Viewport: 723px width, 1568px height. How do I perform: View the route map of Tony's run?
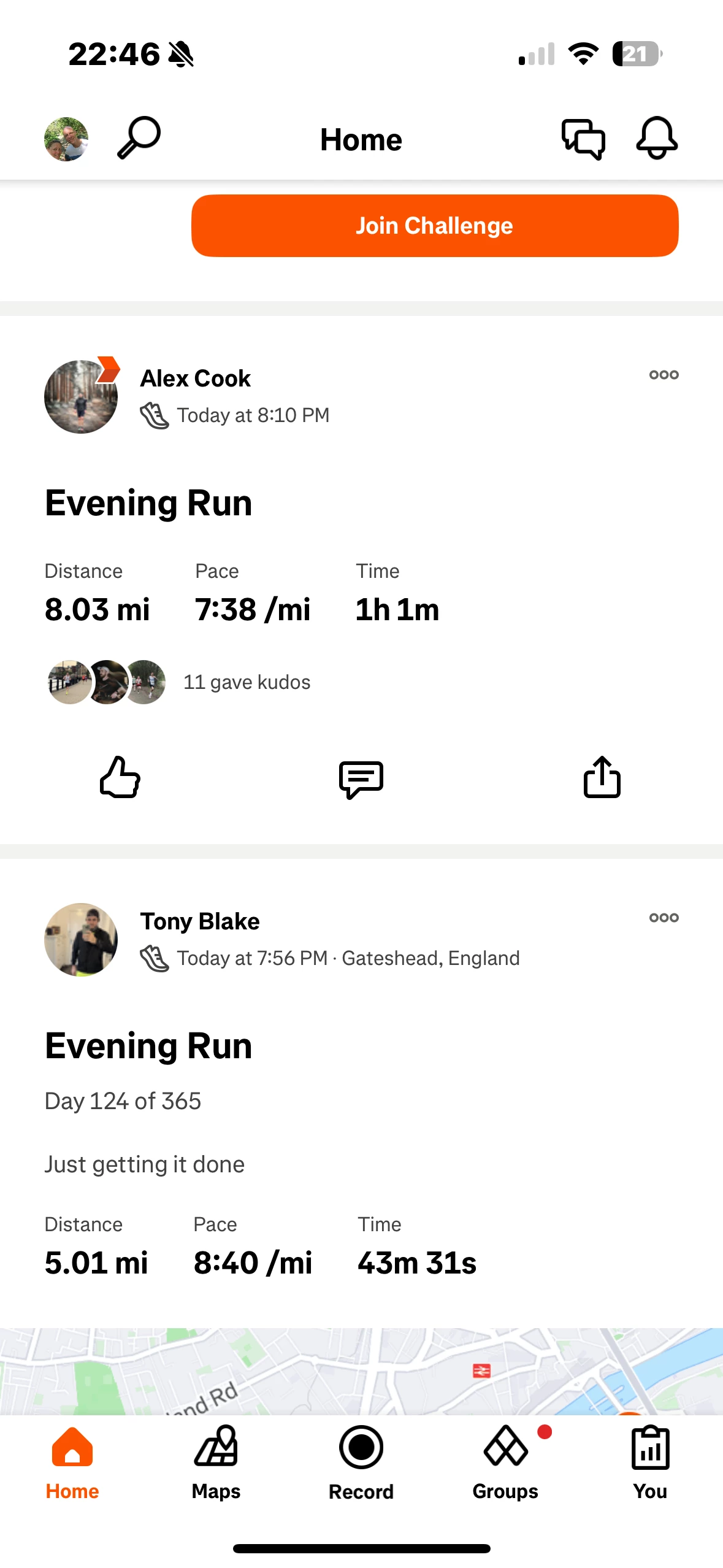[361, 1372]
